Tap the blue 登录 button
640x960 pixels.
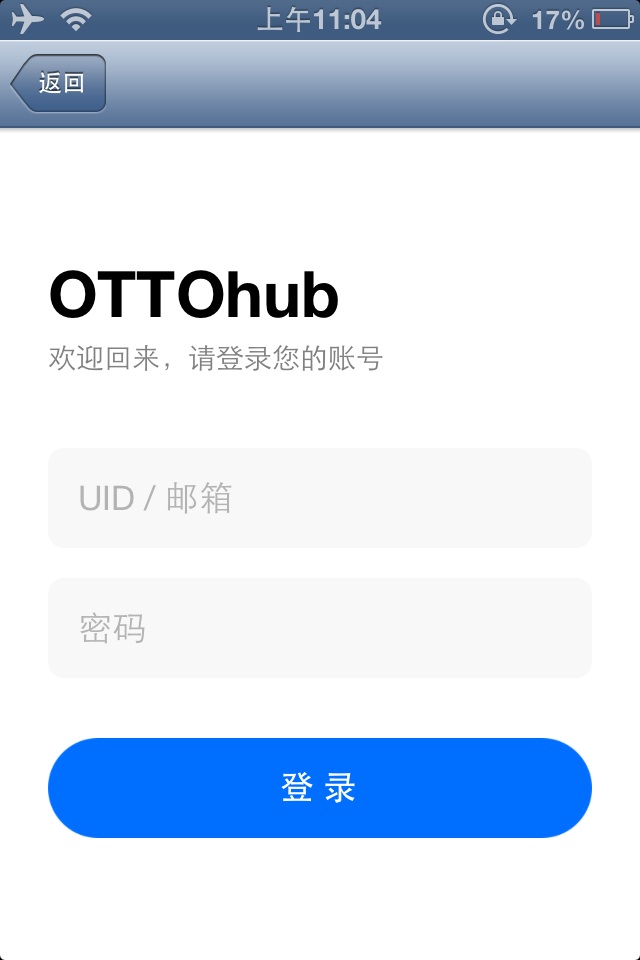320,788
